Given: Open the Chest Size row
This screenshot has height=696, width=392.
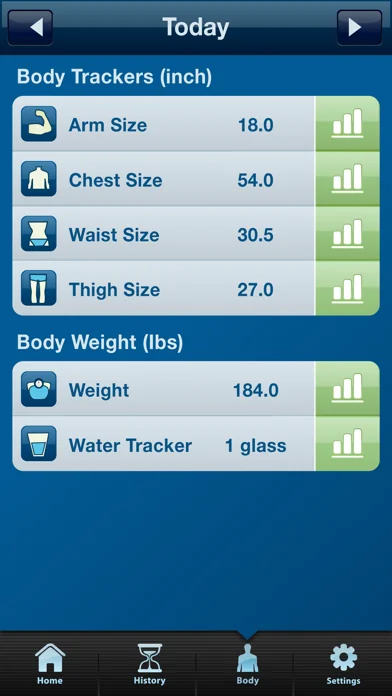Looking at the screenshot, I should 164,179.
